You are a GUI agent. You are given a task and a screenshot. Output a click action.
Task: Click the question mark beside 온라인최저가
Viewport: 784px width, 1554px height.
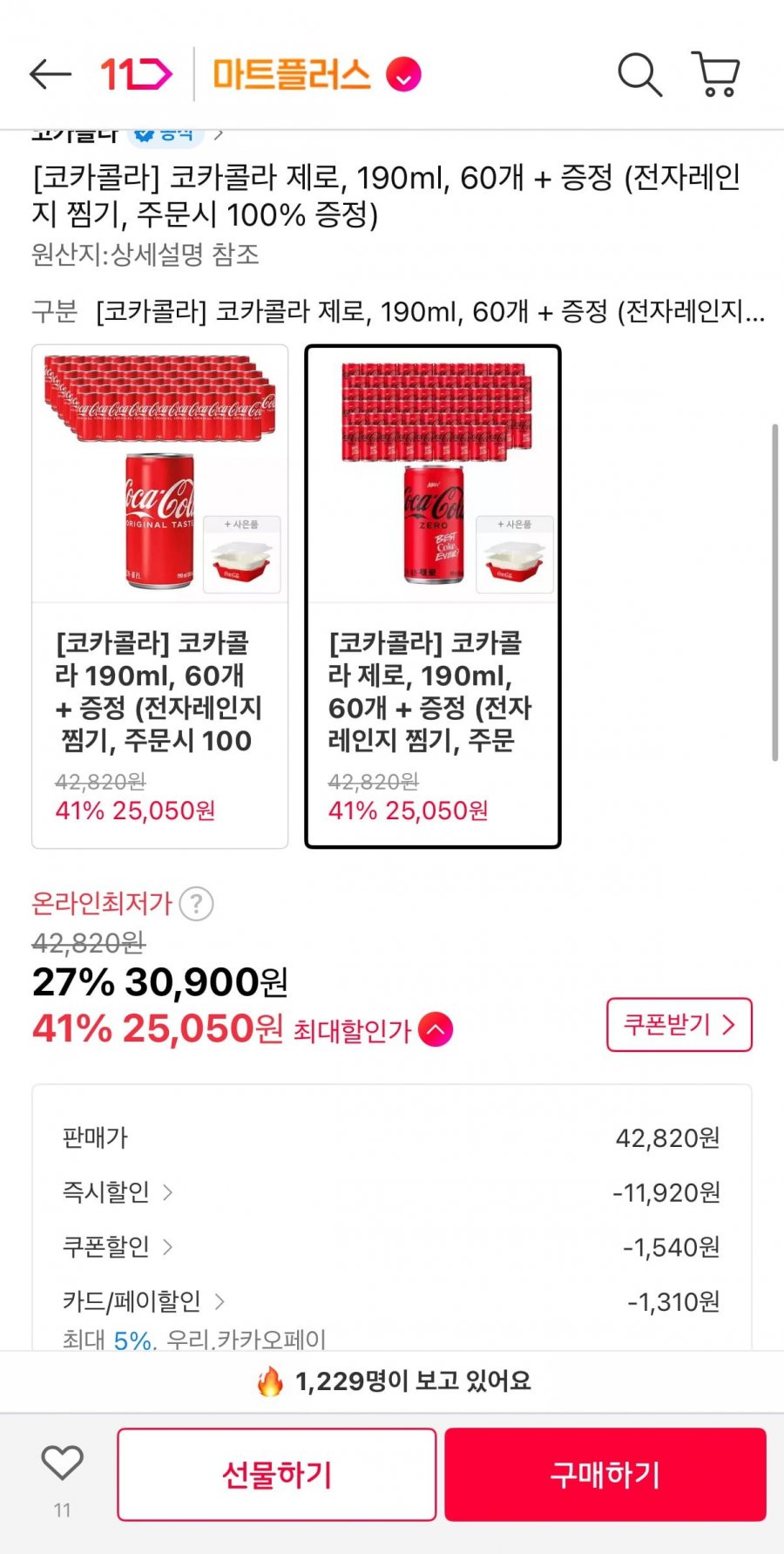click(198, 905)
